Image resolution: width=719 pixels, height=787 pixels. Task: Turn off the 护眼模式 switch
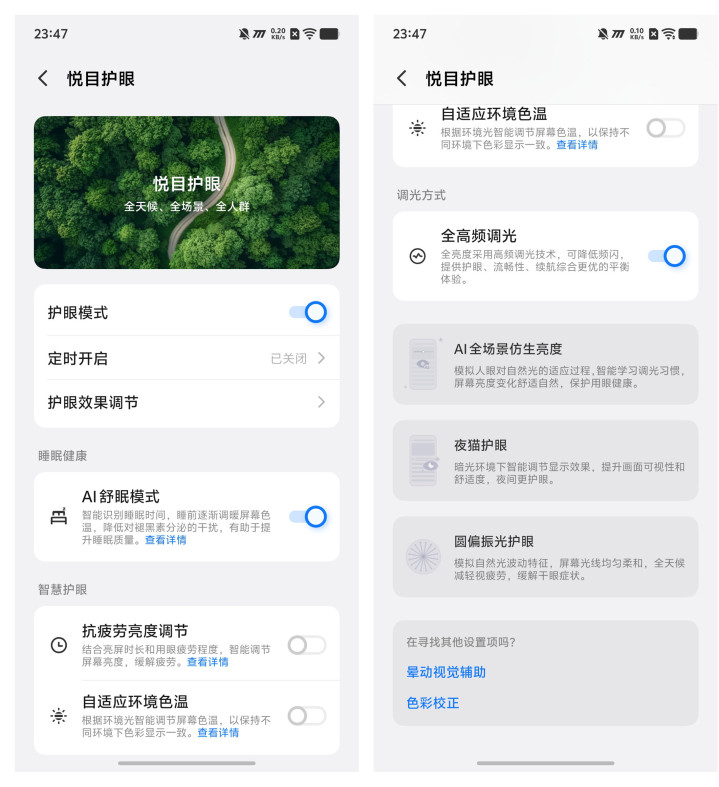(x=308, y=312)
